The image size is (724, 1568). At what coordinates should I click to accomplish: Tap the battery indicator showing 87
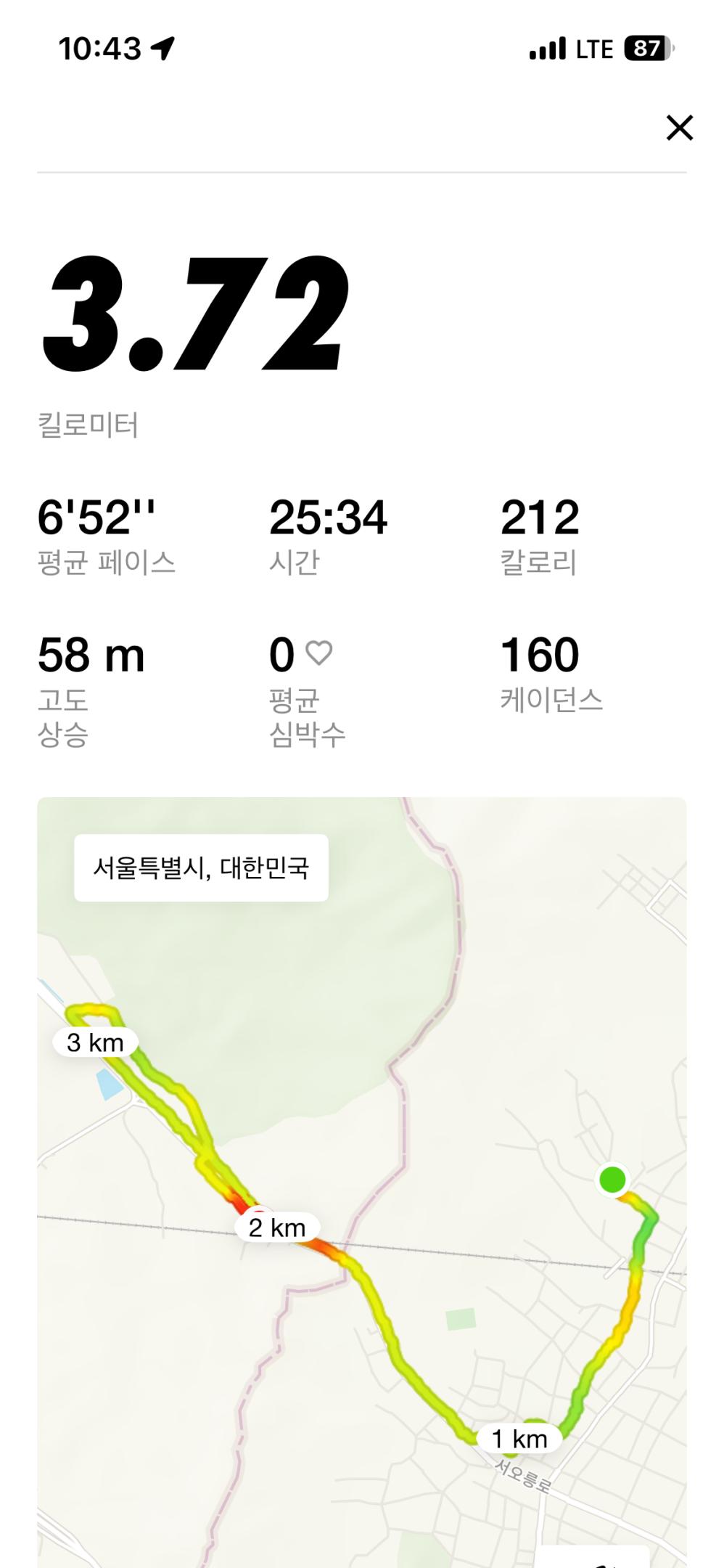click(x=649, y=49)
